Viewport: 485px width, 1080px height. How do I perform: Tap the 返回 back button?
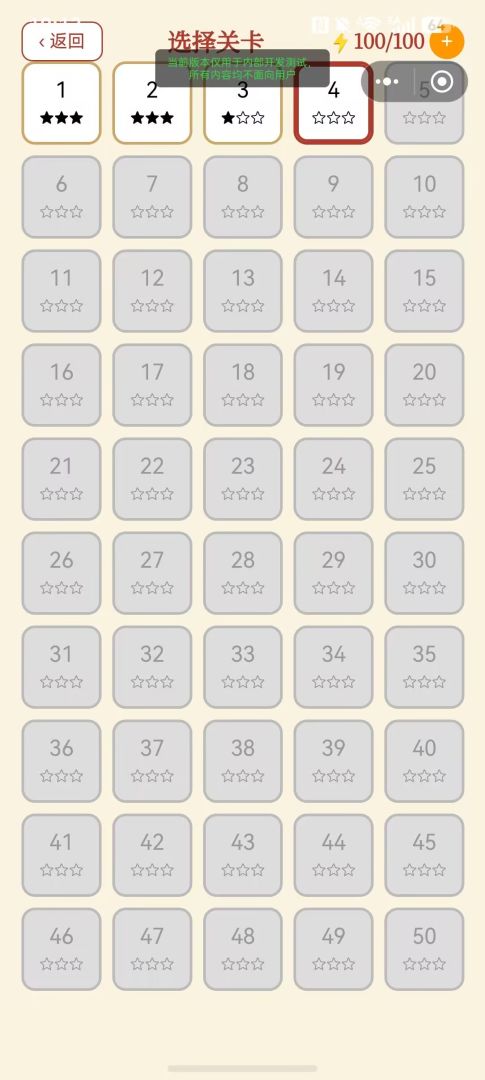pos(62,41)
